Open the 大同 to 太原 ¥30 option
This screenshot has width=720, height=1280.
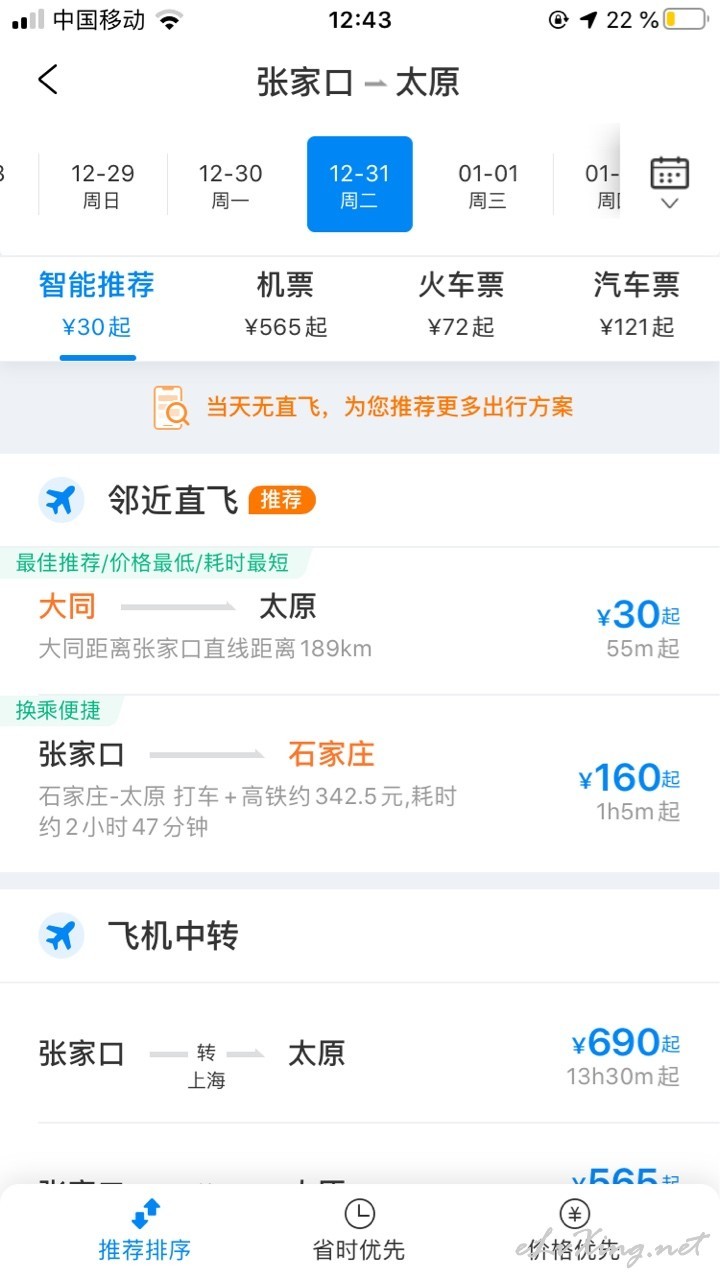coord(360,621)
